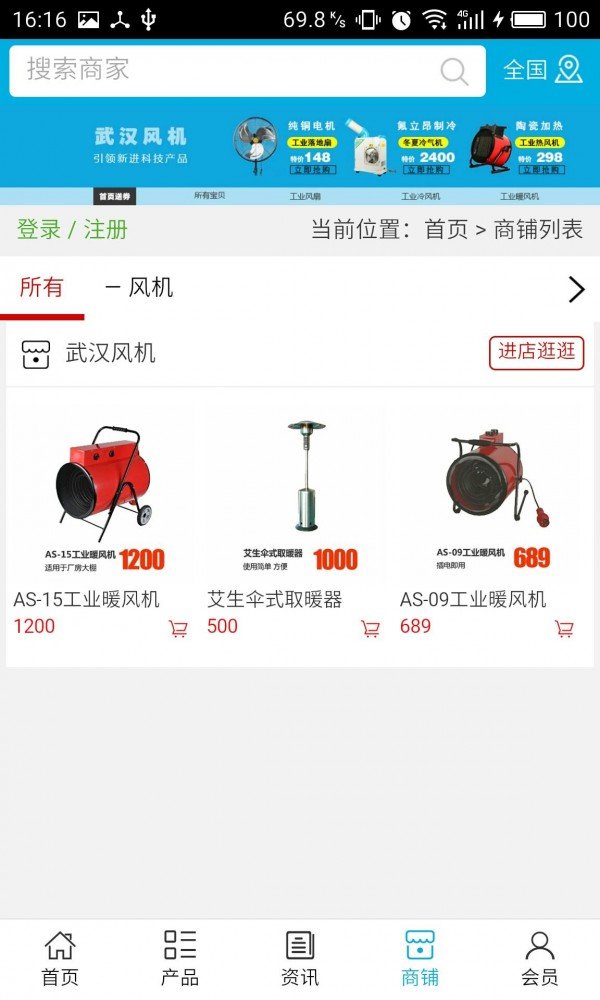The height and width of the screenshot is (1000, 600).
Task: Expand more categories with the arrow
Action: (576, 289)
